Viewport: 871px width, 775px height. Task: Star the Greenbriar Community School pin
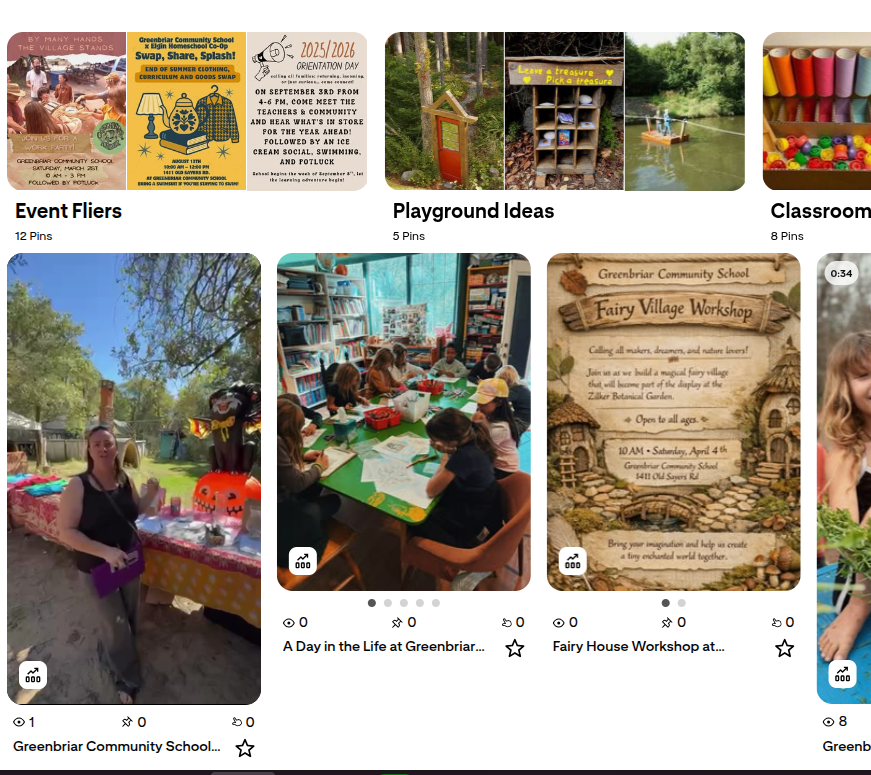(245, 748)
